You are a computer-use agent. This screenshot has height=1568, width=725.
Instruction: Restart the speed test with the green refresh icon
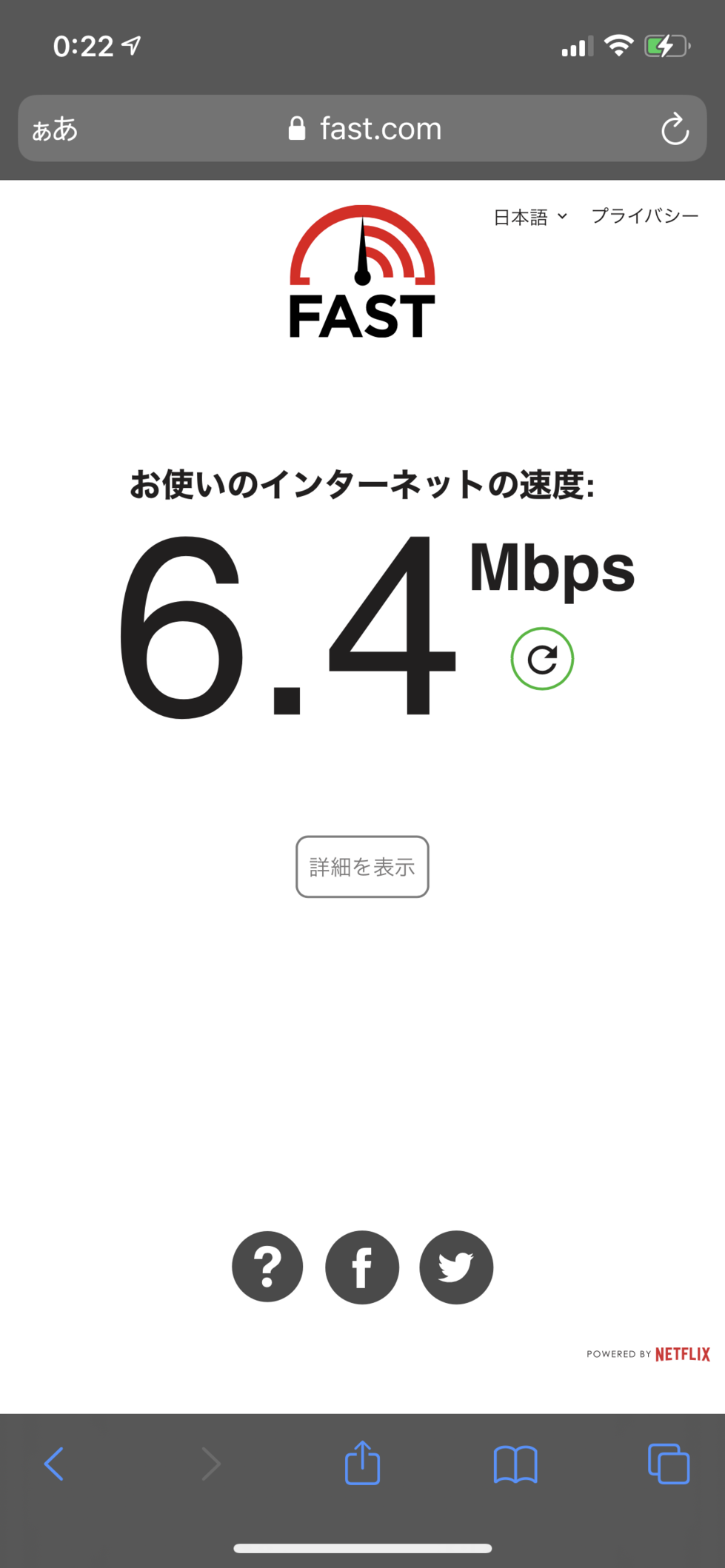coord(542,659)
